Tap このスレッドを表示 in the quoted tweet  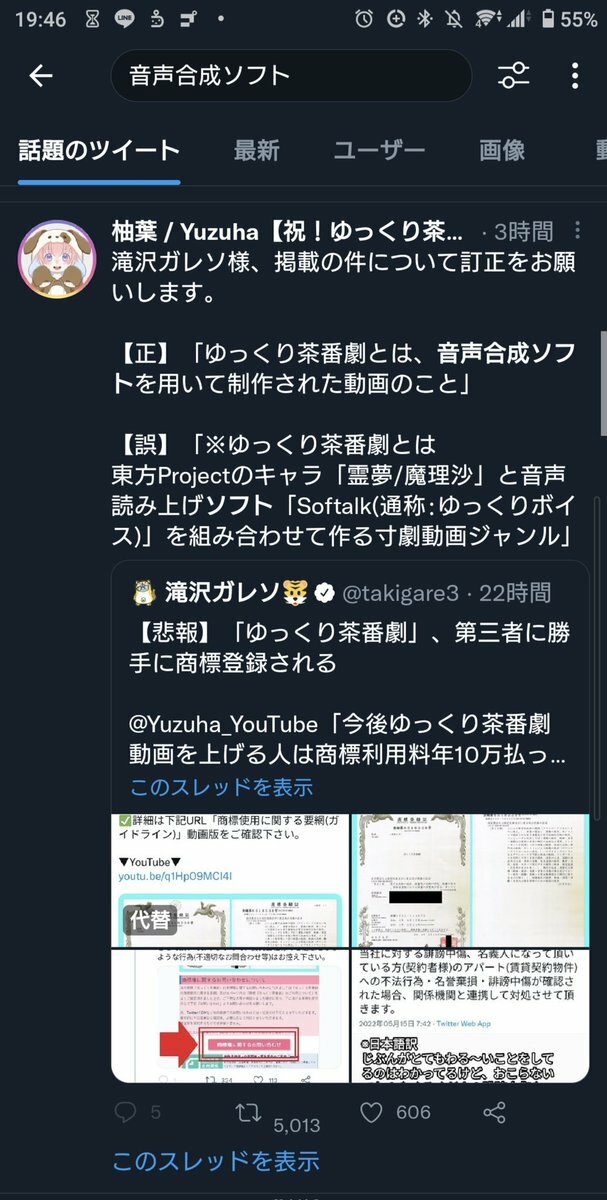coord(221,787)
